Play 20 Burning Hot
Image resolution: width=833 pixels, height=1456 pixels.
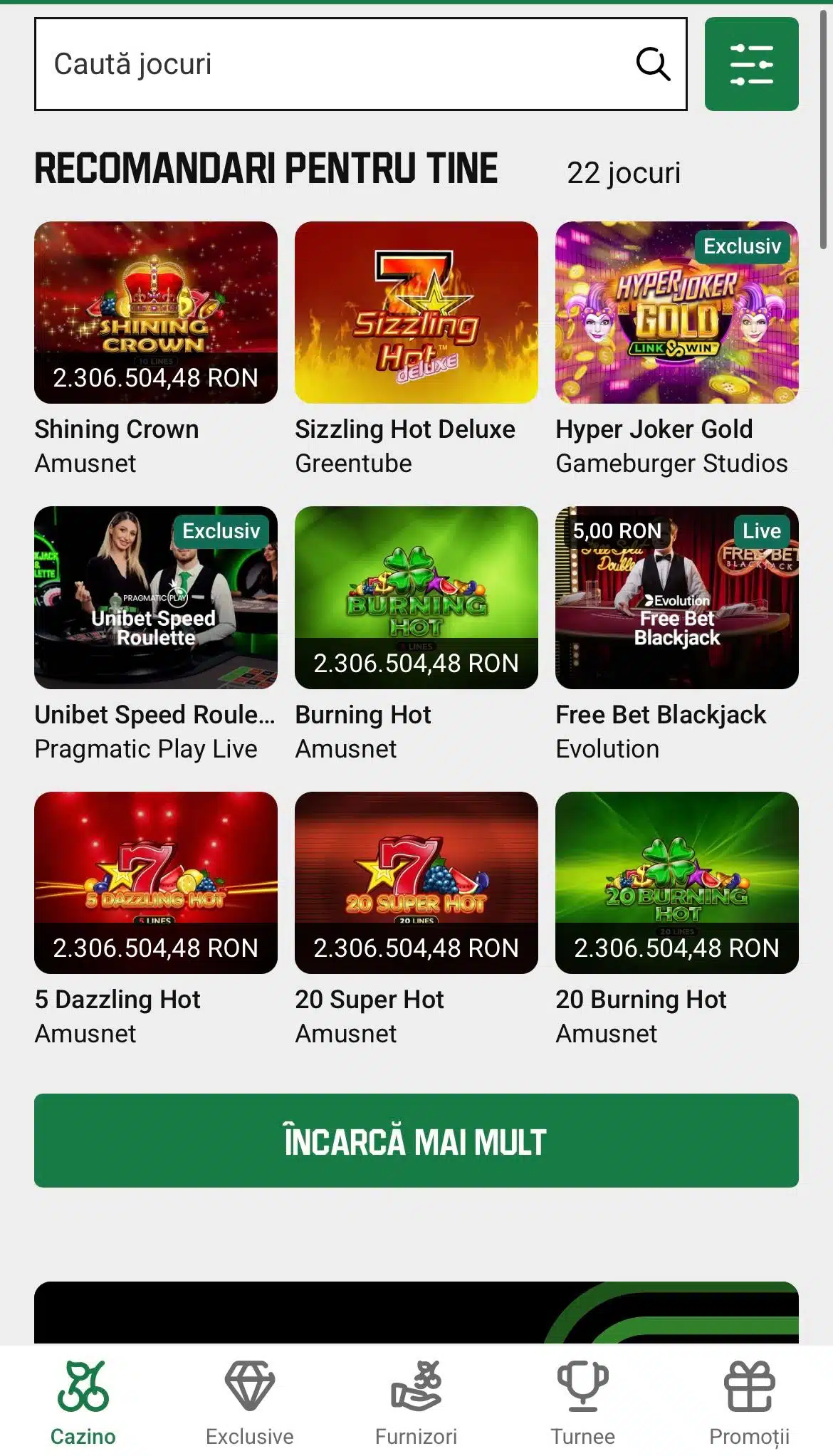(676, 882)
